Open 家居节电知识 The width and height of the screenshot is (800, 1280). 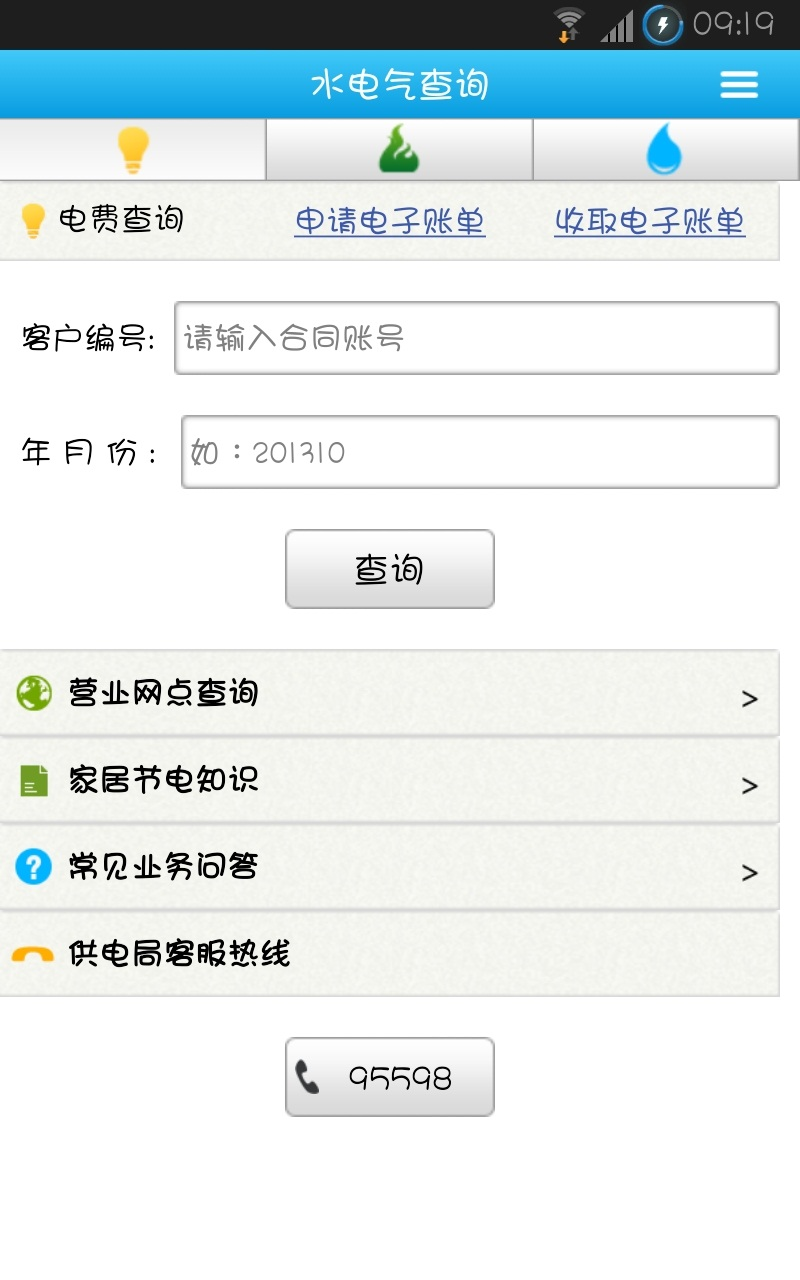388,780
